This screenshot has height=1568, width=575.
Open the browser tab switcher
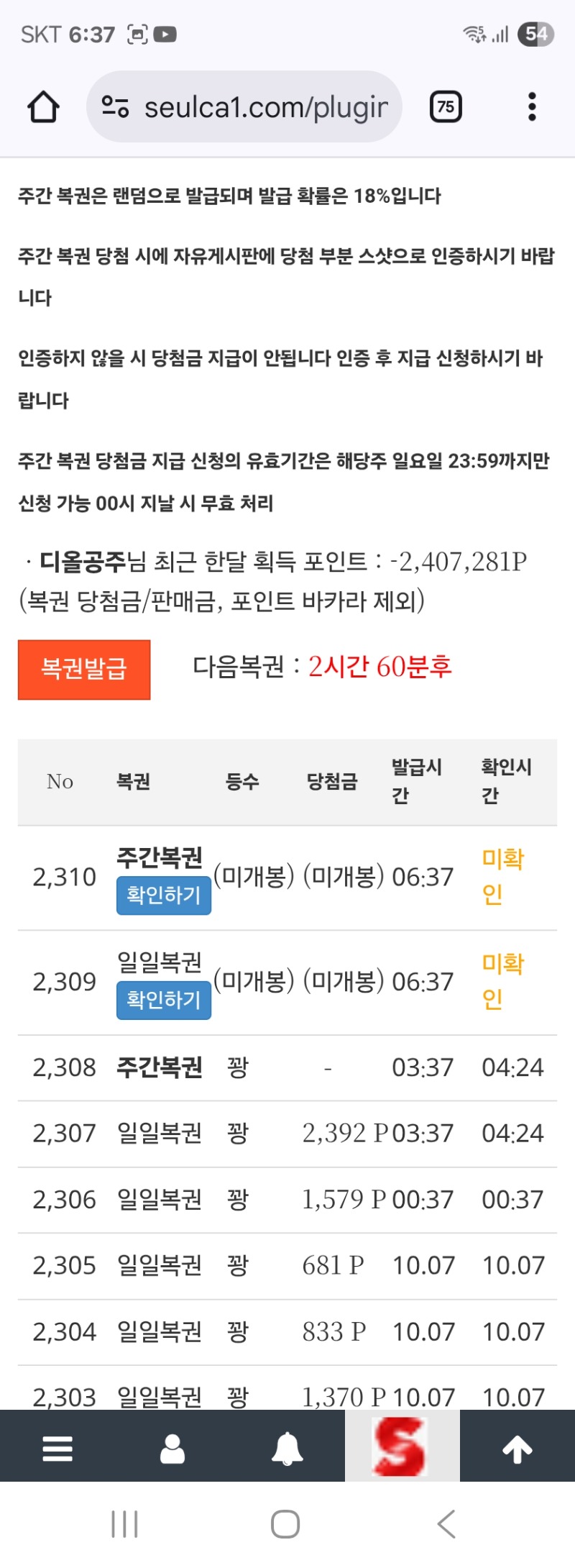[446, 107]
